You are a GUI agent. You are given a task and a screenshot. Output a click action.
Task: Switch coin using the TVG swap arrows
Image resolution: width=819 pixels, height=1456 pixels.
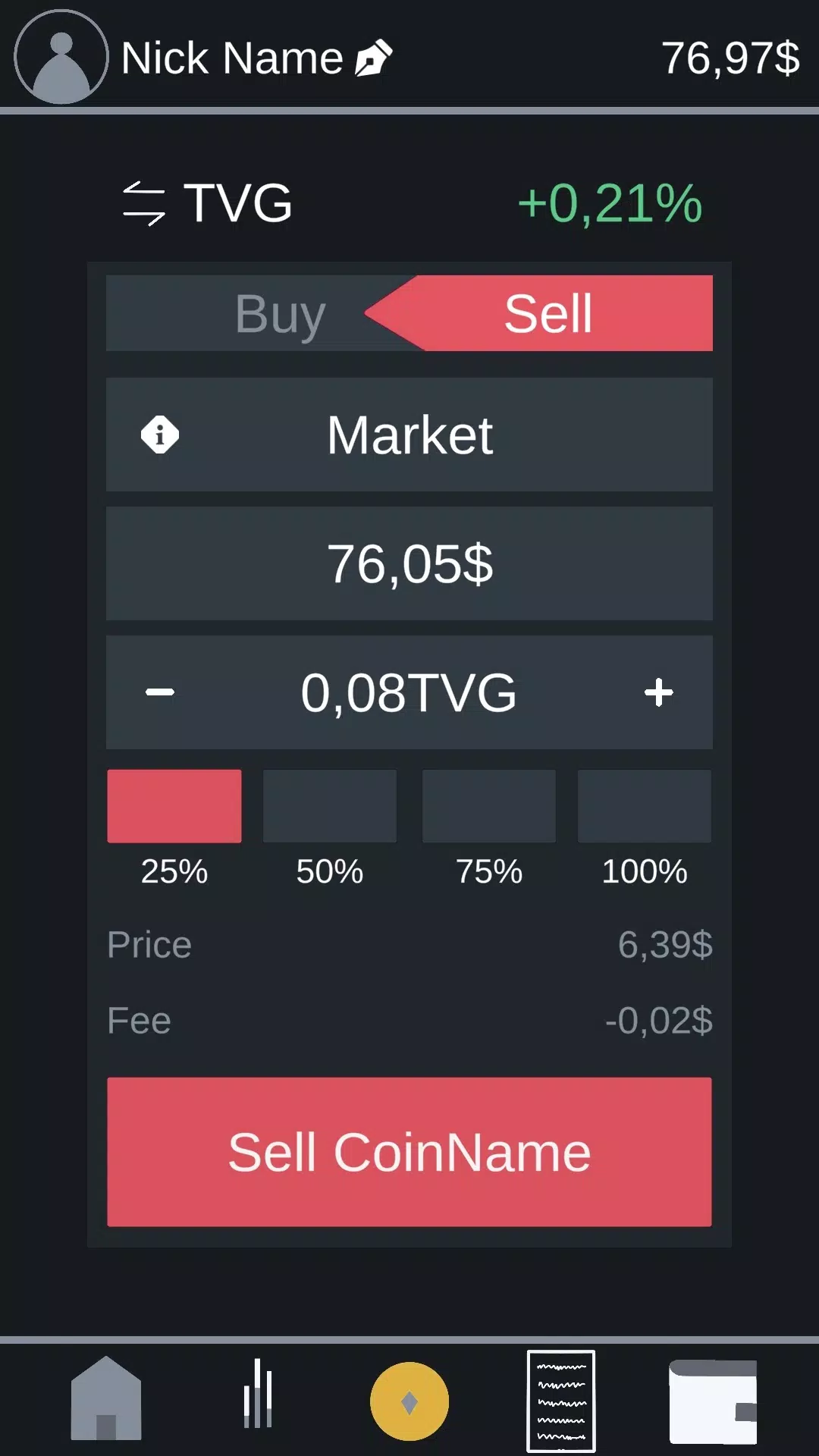coord(143,203)
